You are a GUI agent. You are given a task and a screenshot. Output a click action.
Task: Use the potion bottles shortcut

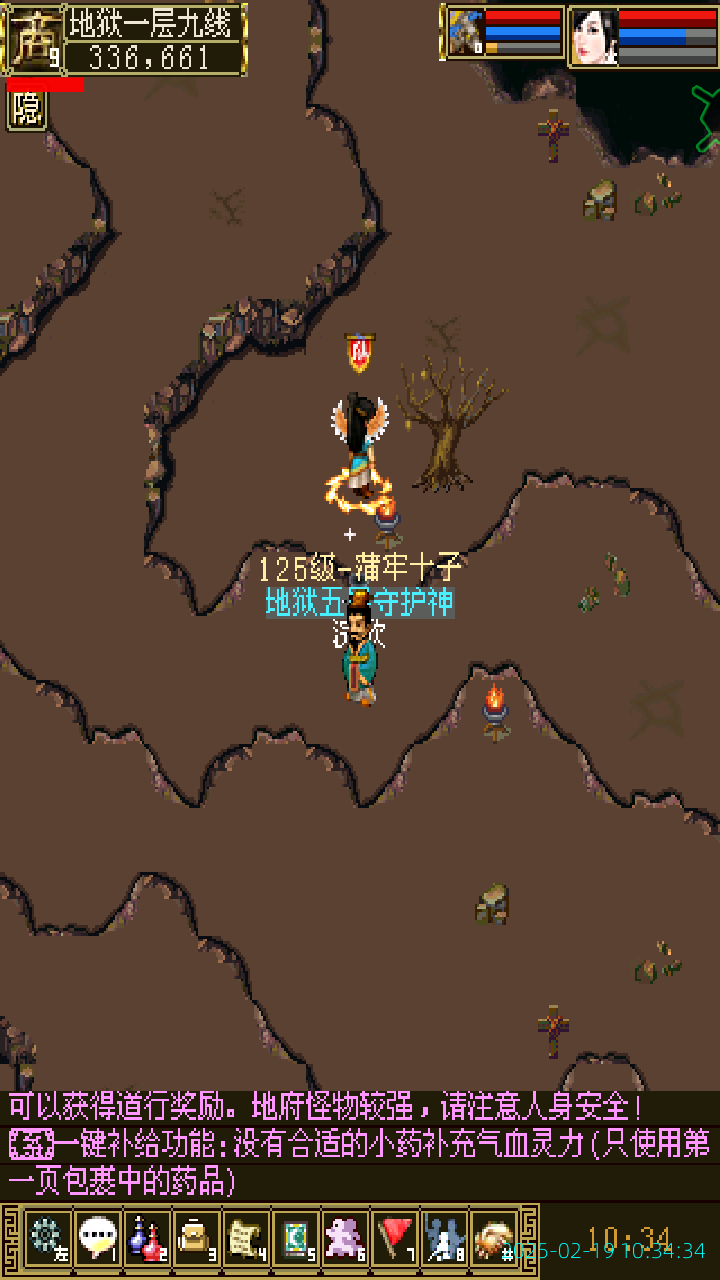[147, 1239]
